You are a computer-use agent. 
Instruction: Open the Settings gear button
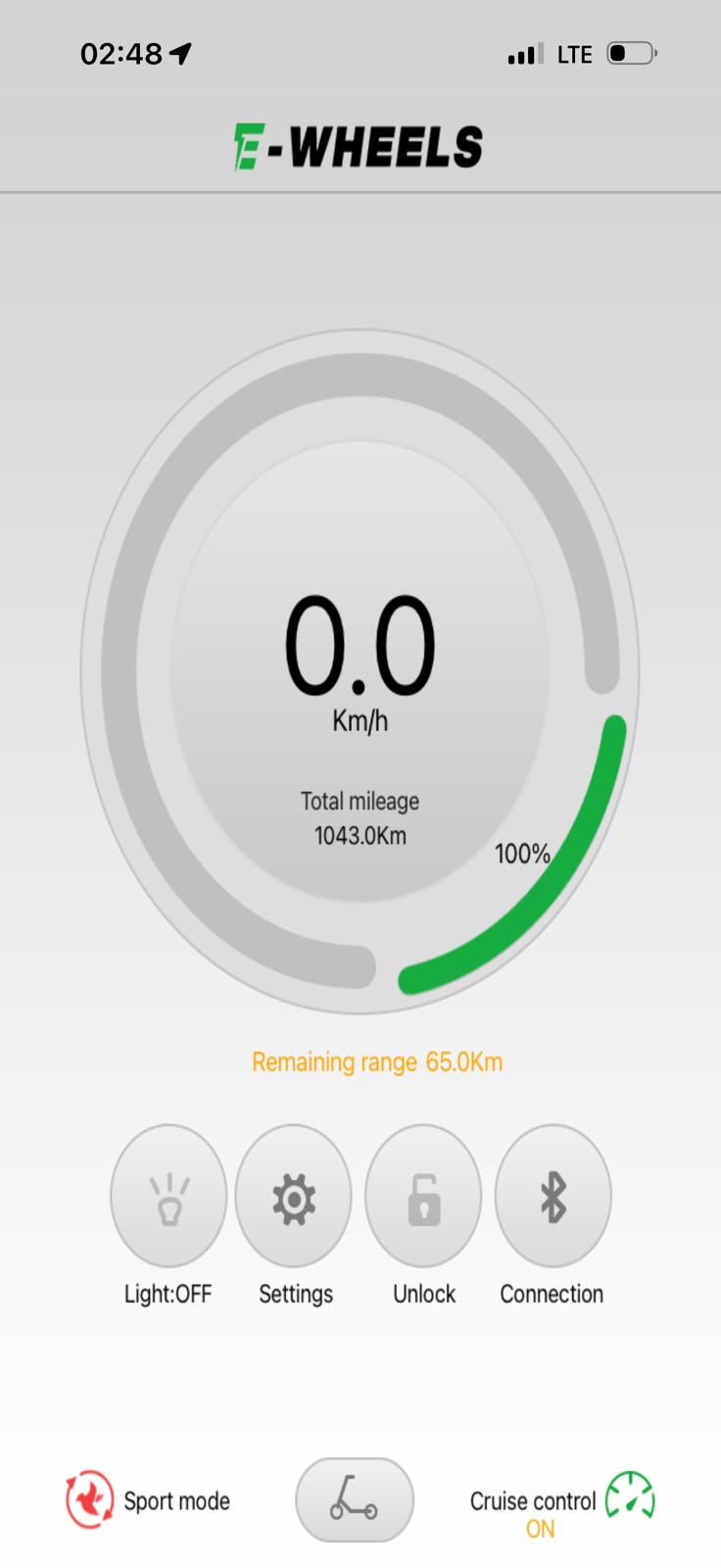tap(294, 1196)
